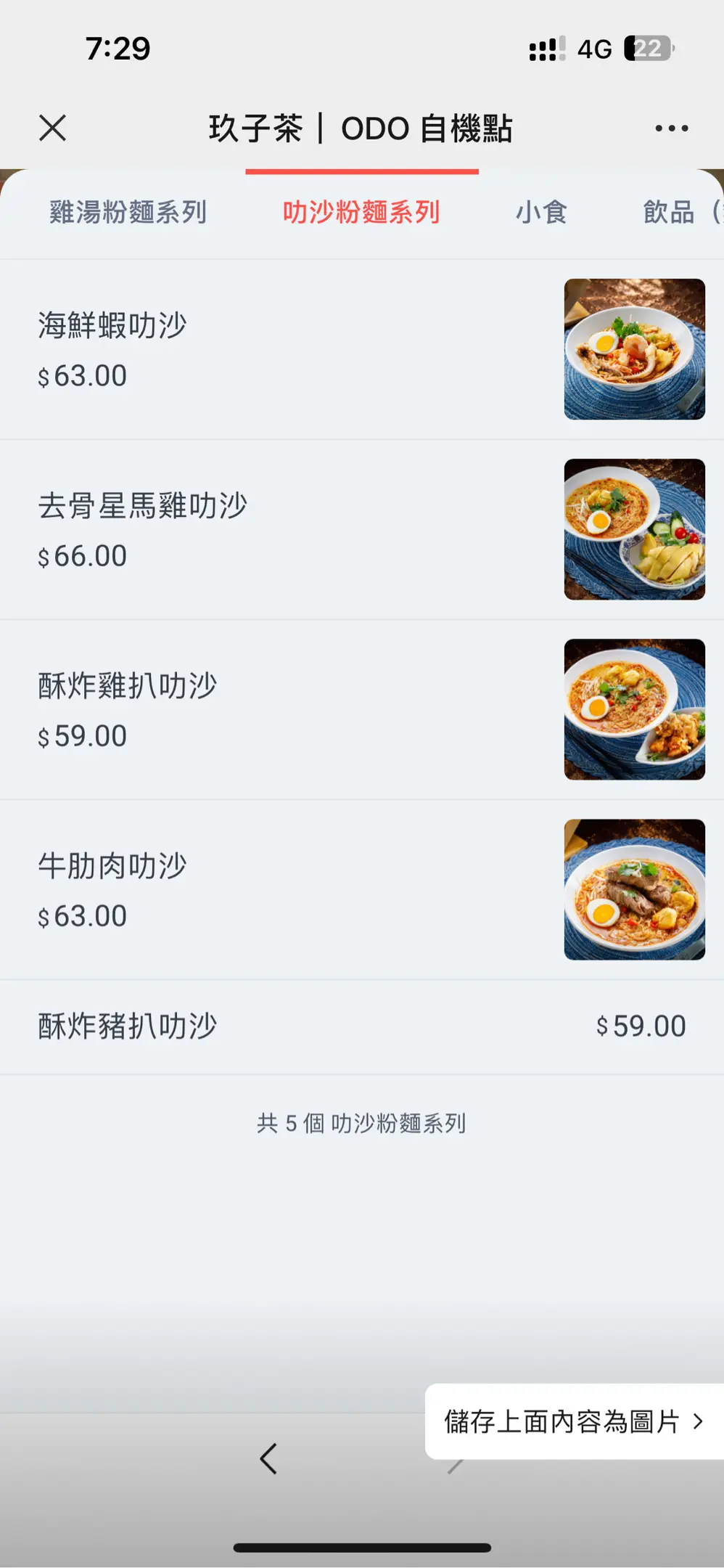Screen dimensions: 724x1568
Task: Open the 酥炸豬扒叻沙 row
Action: 362,1026
